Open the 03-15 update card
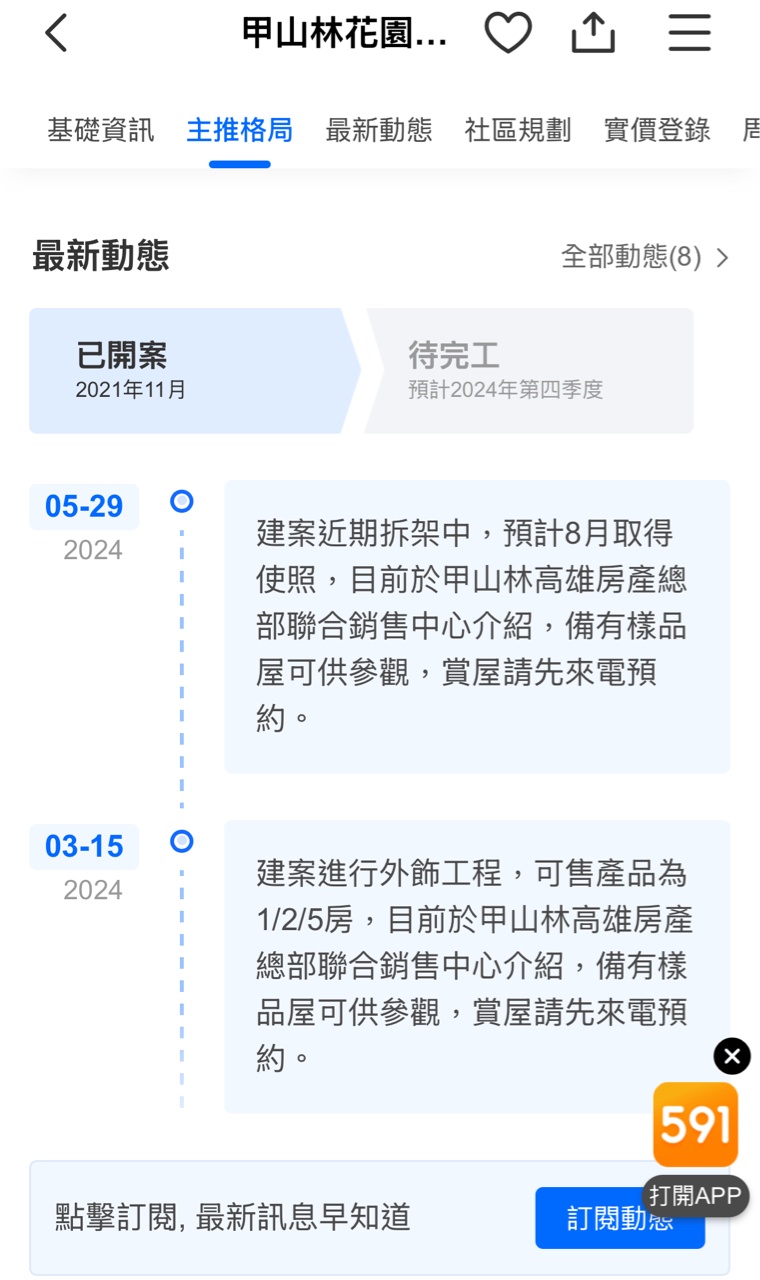This screenshot has height=1280, width=760. 476,966
